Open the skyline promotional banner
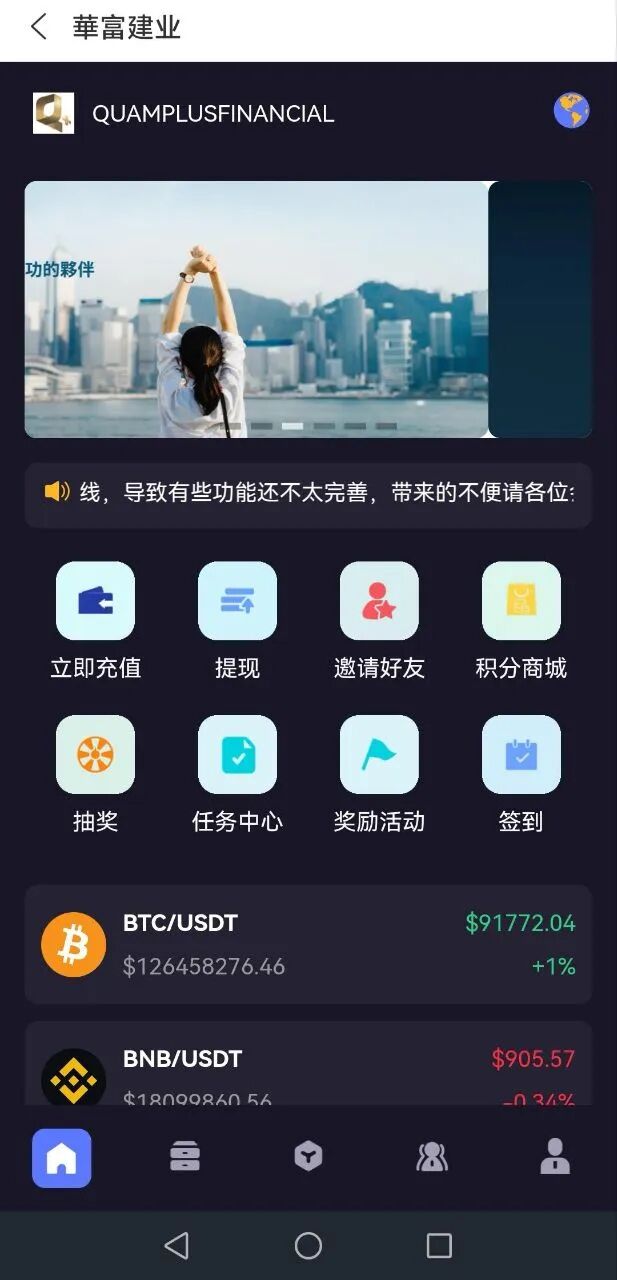 (x=256, y=309)
